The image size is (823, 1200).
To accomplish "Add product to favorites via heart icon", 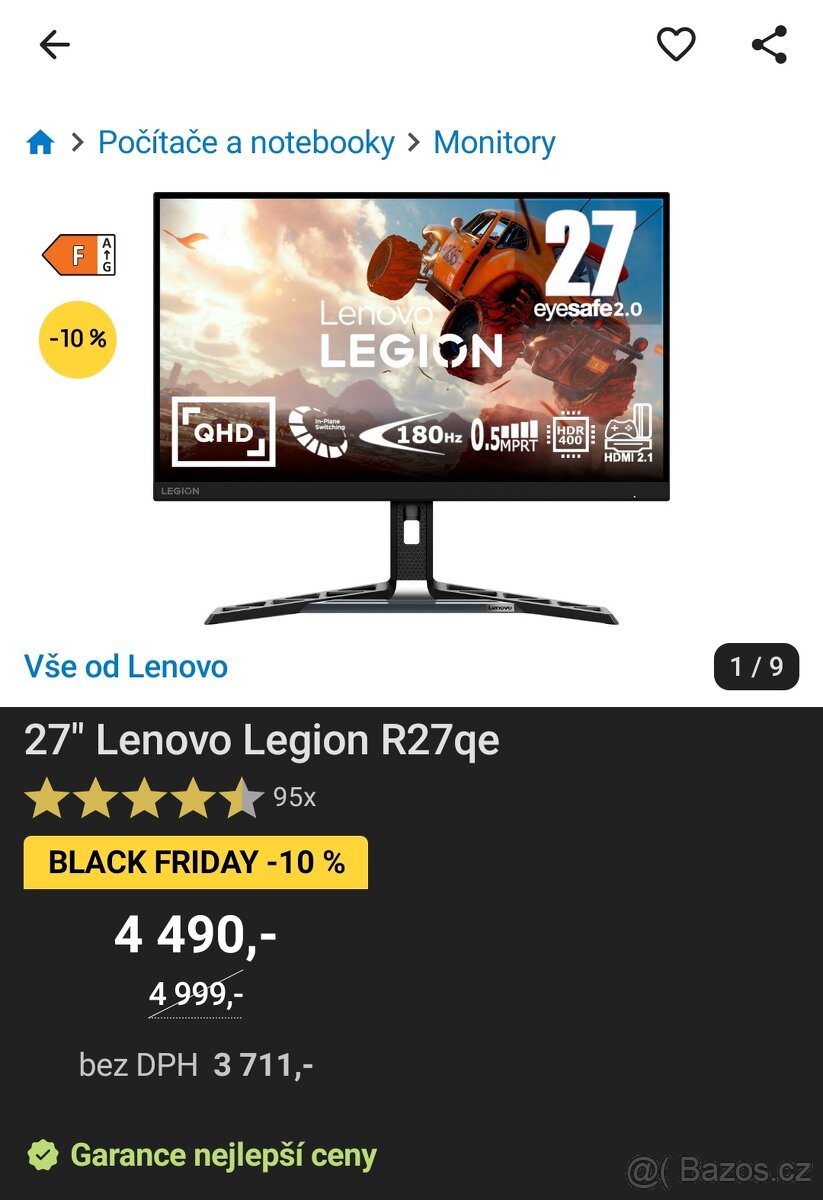I will [676, 43].
